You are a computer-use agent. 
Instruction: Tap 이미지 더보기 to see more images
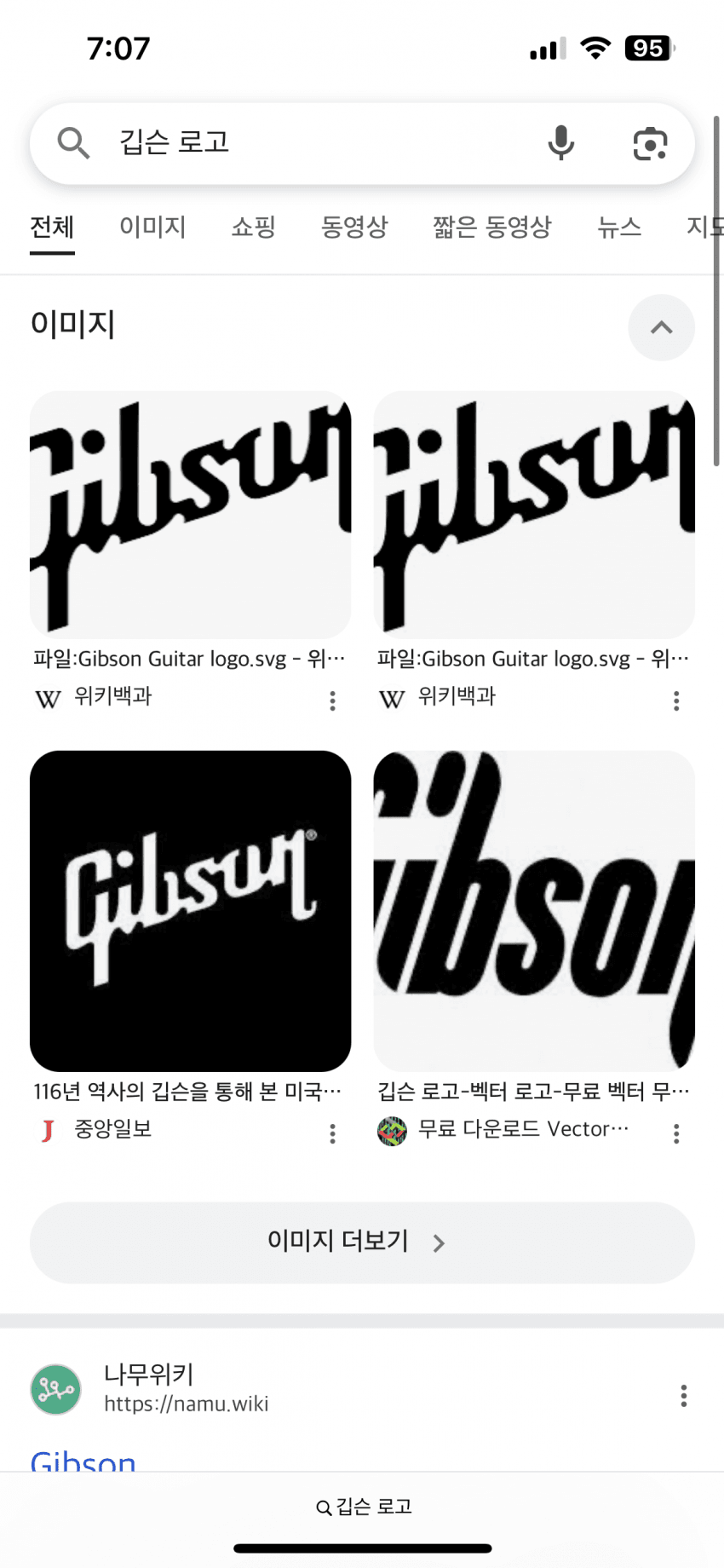point(362,1242)
